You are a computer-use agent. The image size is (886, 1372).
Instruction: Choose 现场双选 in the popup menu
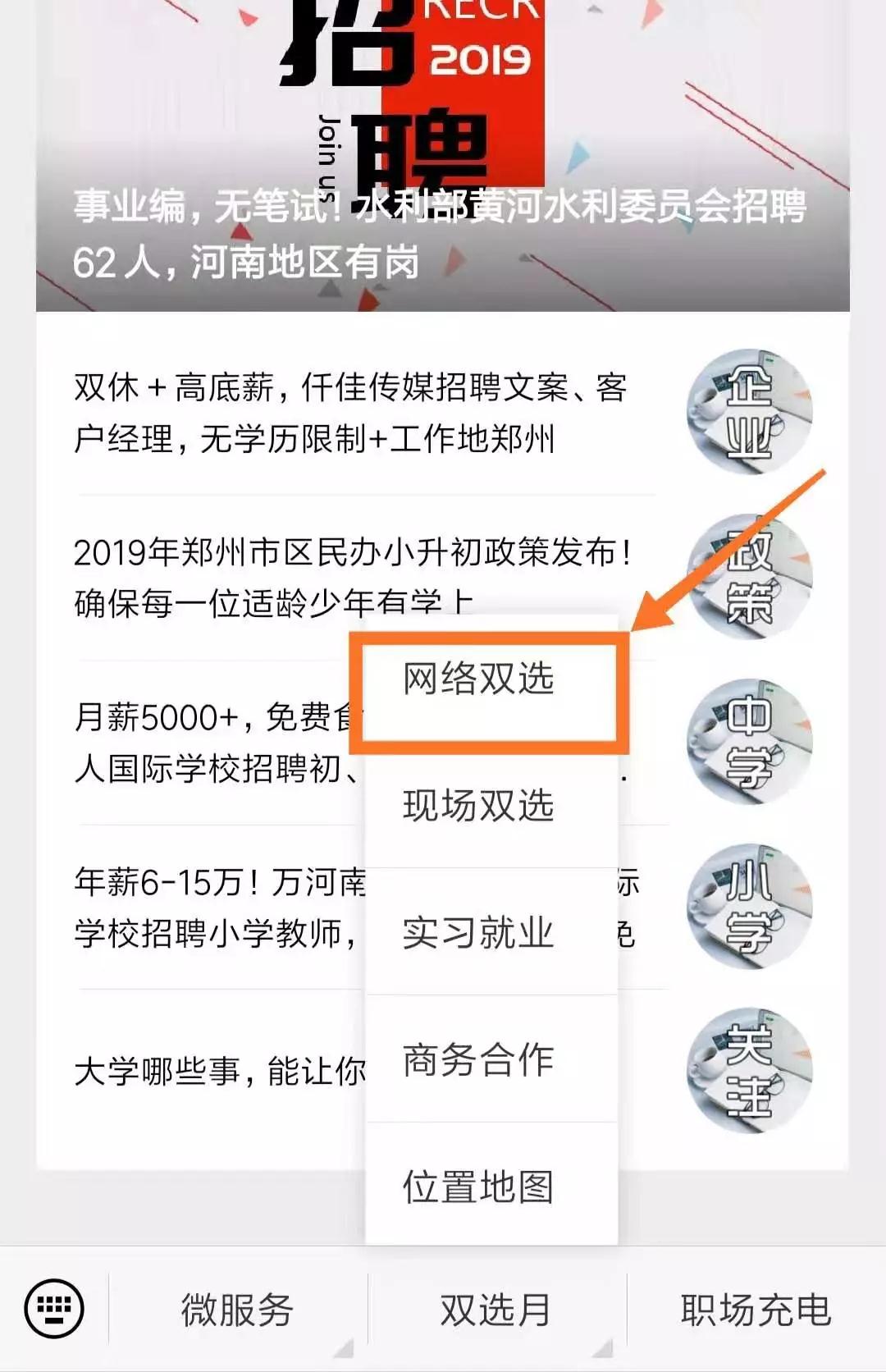point(478,806)
